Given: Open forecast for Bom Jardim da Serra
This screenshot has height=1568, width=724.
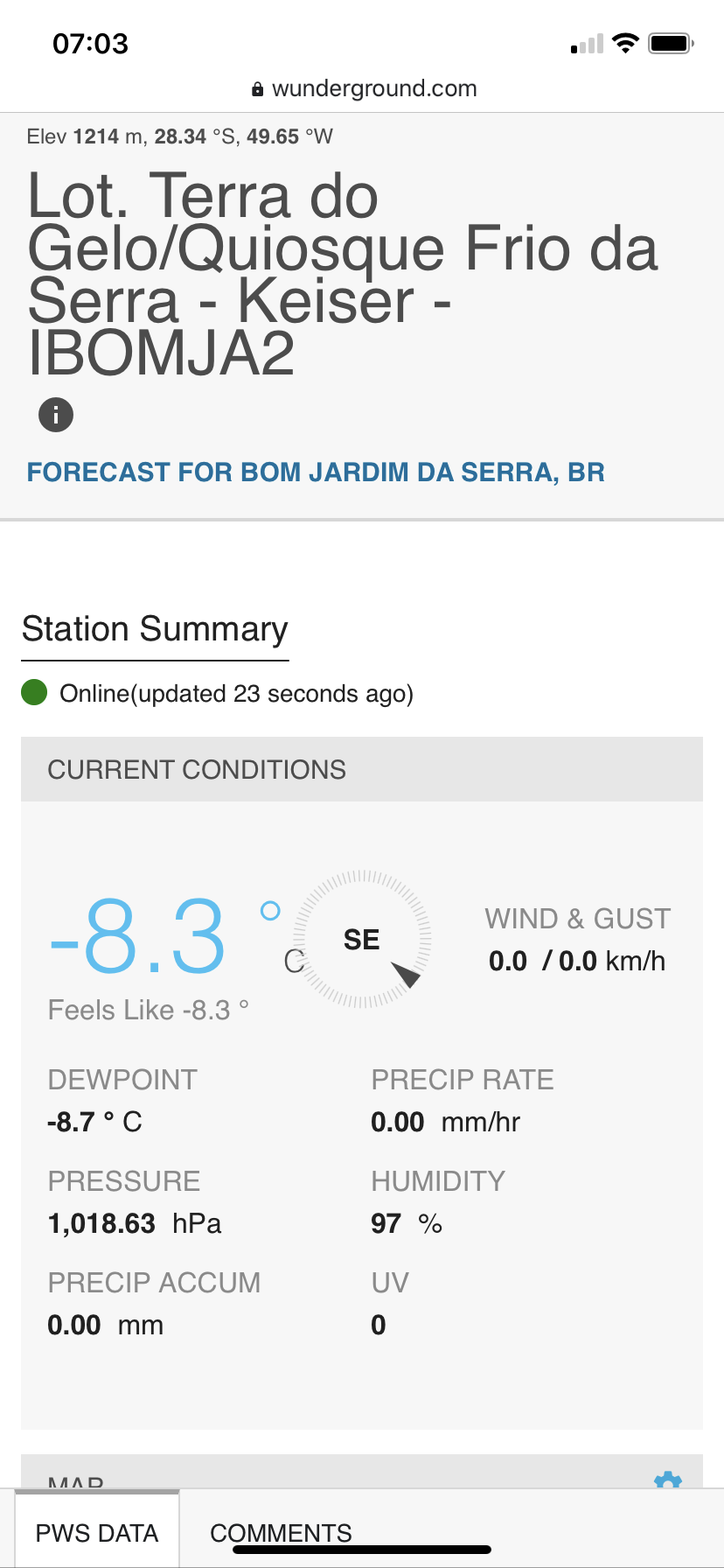Looking at the screenshot, I should (316, 472).
